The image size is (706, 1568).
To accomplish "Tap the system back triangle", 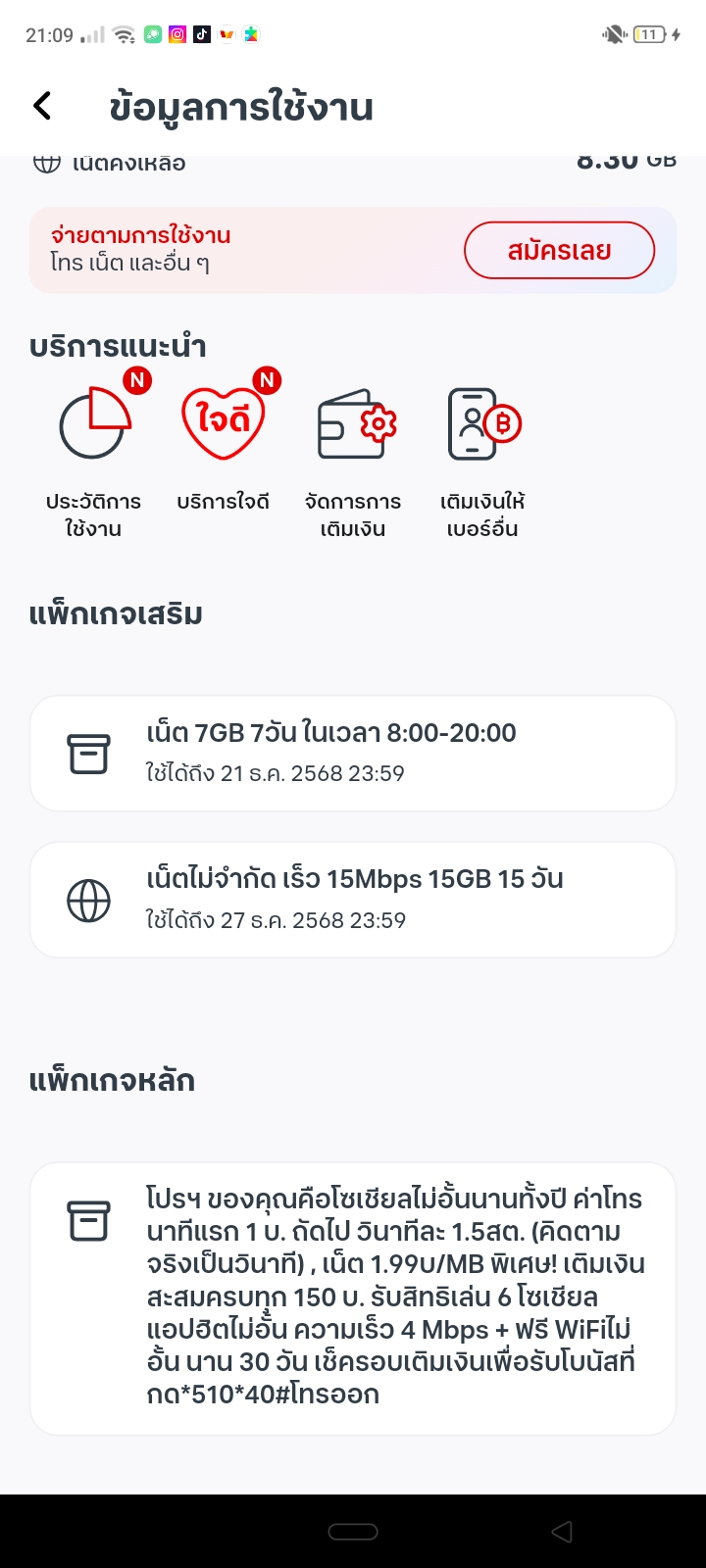I will point(562,1532).
